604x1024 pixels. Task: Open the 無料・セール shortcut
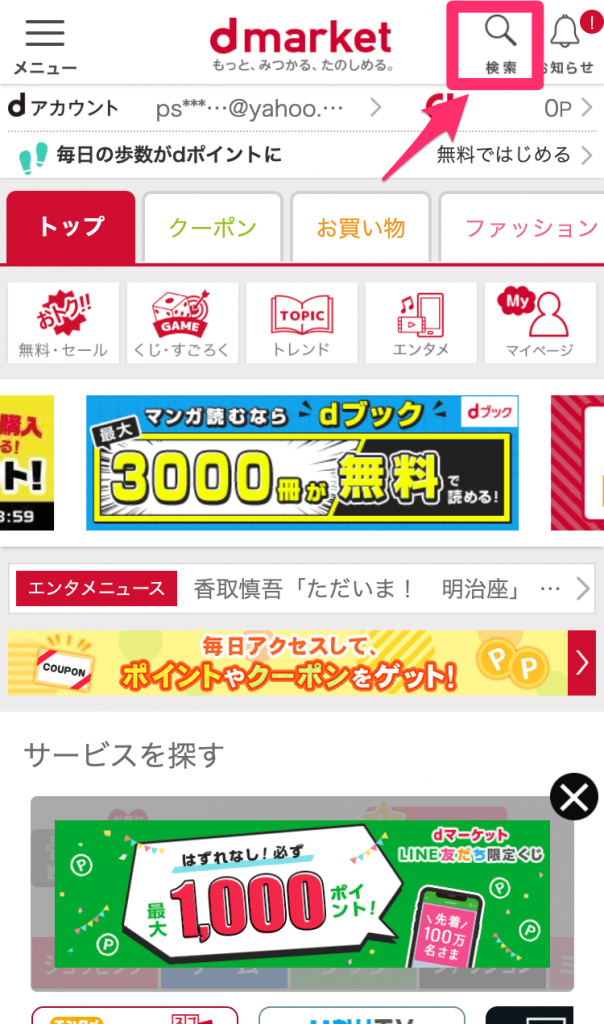[63, 322]
